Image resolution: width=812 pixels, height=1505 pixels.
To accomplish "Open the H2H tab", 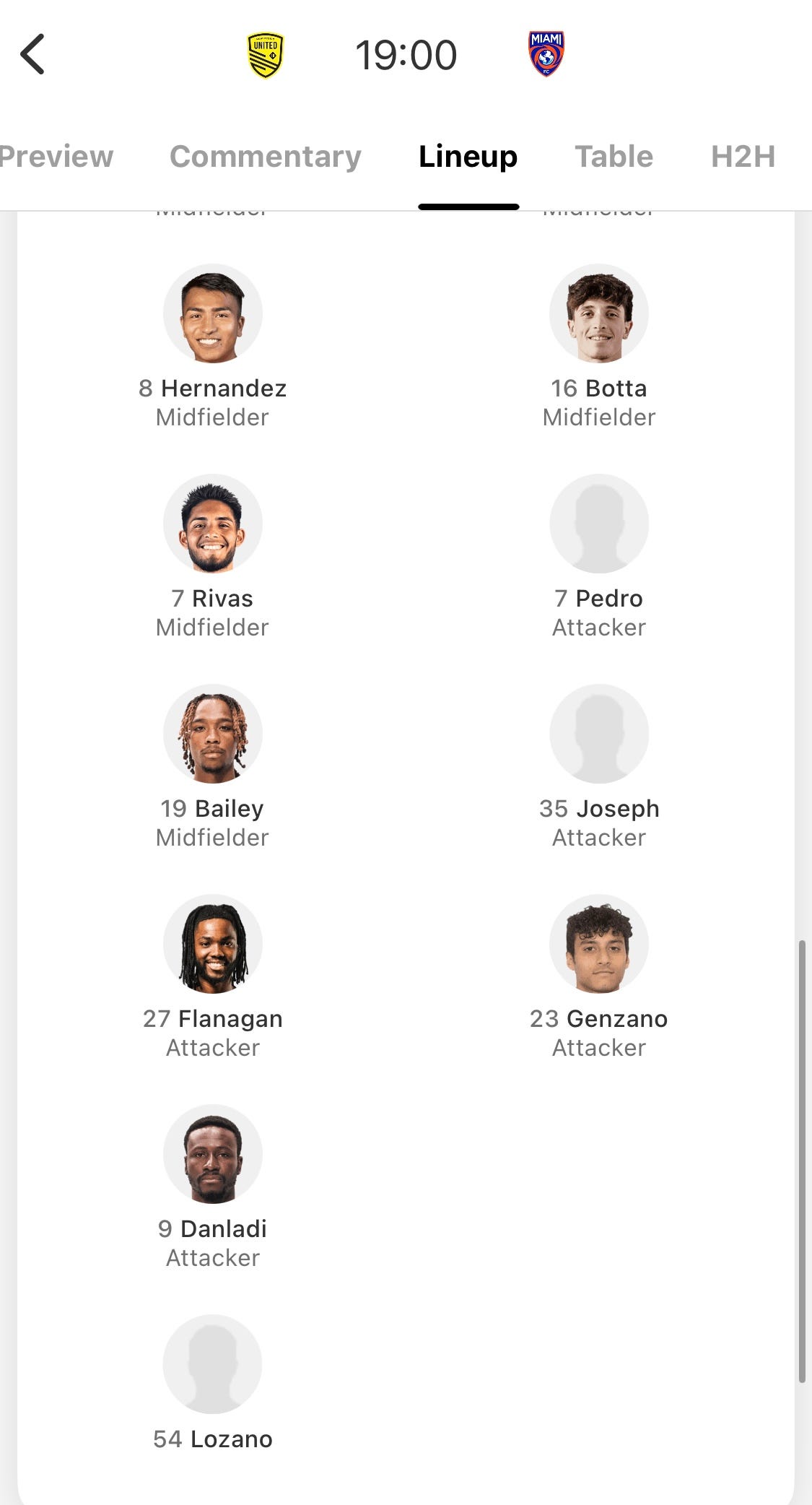I will click(x=743, y=156).
